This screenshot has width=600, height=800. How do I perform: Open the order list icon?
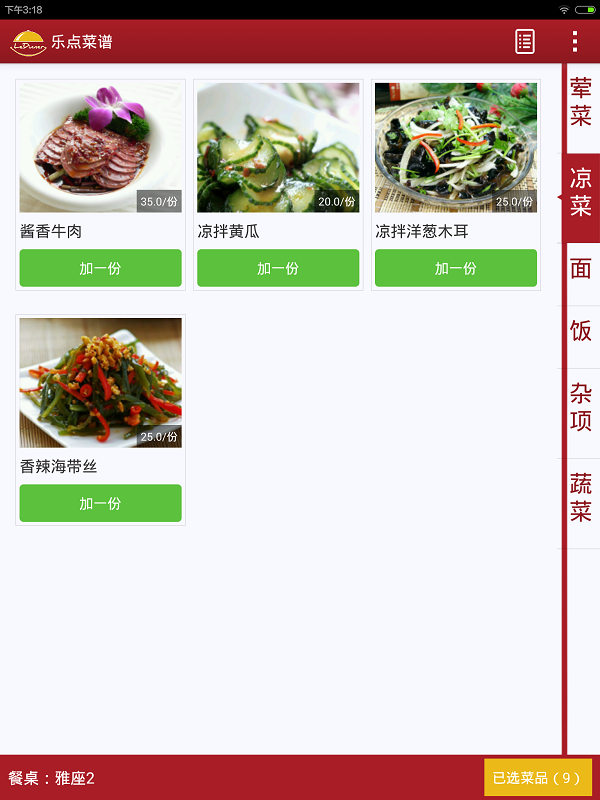(525, 41)
